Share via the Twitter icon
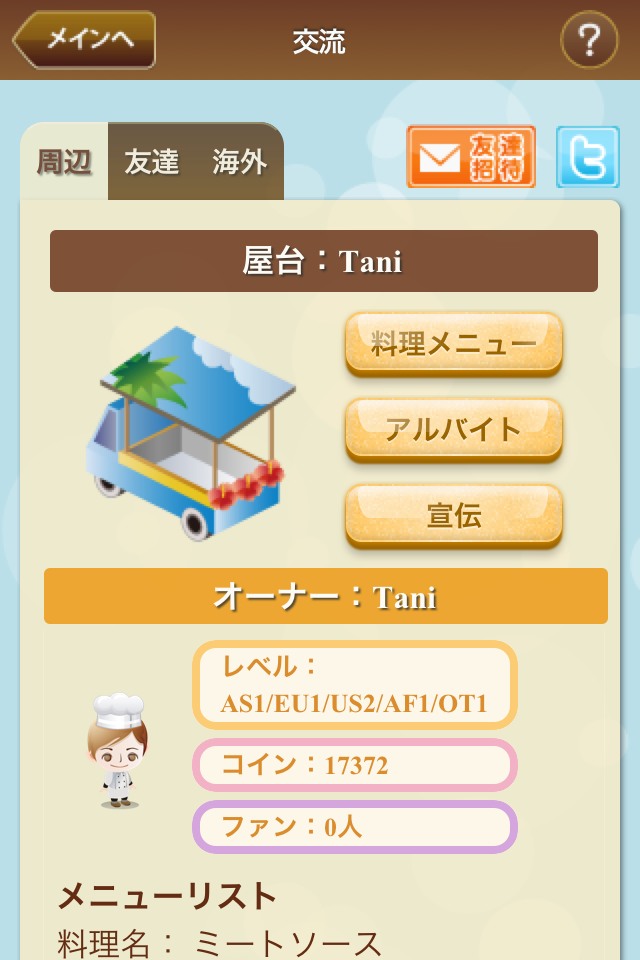This screenshot has width=640, height=960. tap(587, 157)
